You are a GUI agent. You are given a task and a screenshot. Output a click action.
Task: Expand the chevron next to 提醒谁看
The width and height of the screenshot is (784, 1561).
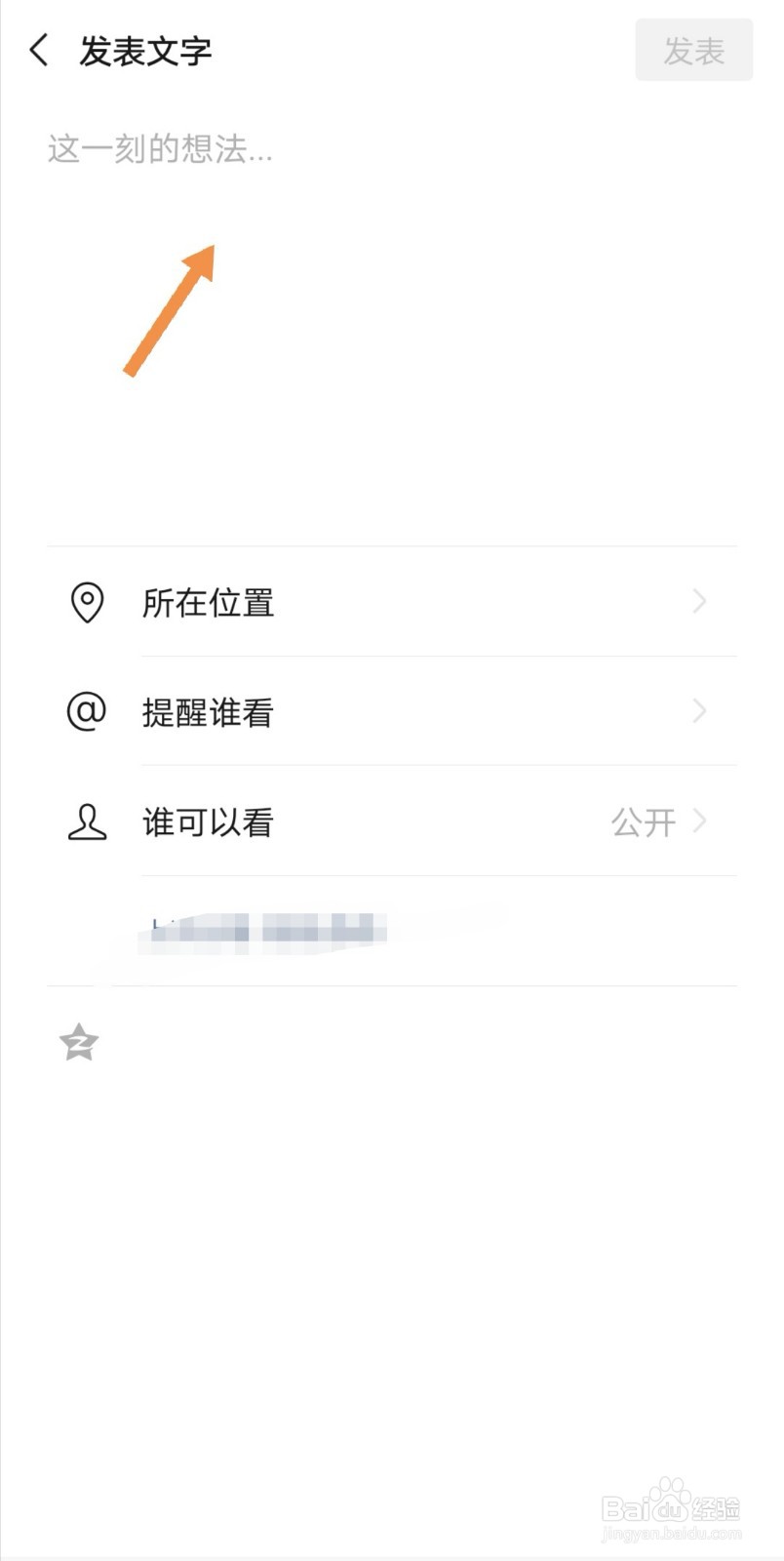coord(698,712)
